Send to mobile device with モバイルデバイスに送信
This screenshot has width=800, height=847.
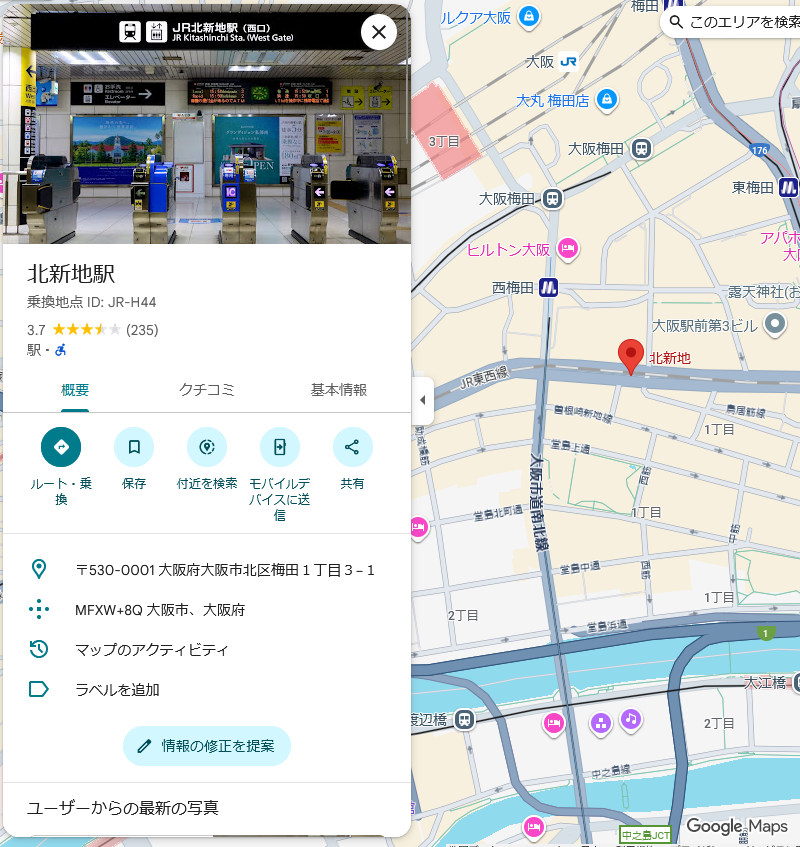[x=280, y=447]
